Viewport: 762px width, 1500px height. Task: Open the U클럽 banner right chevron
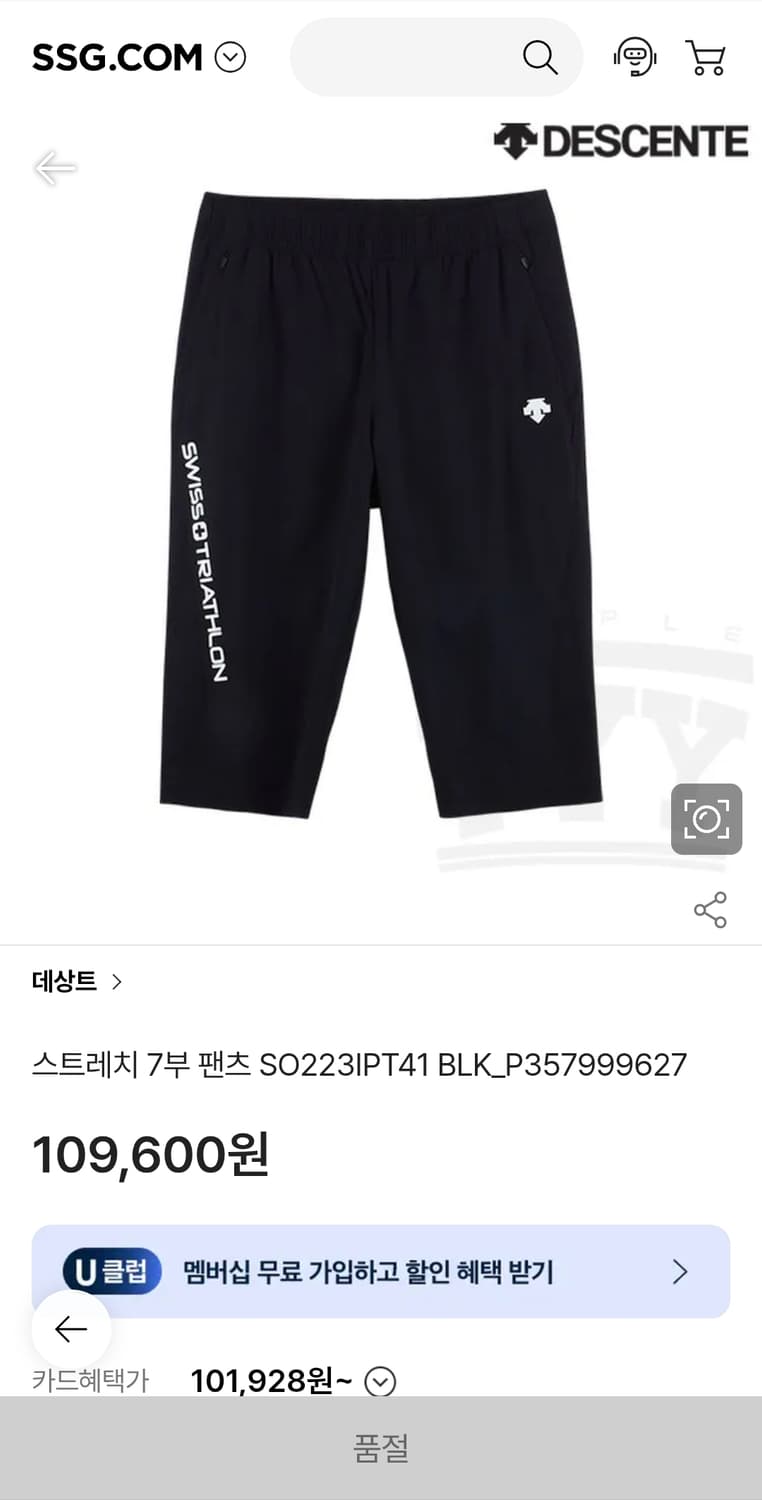[x=681, y=1272]
